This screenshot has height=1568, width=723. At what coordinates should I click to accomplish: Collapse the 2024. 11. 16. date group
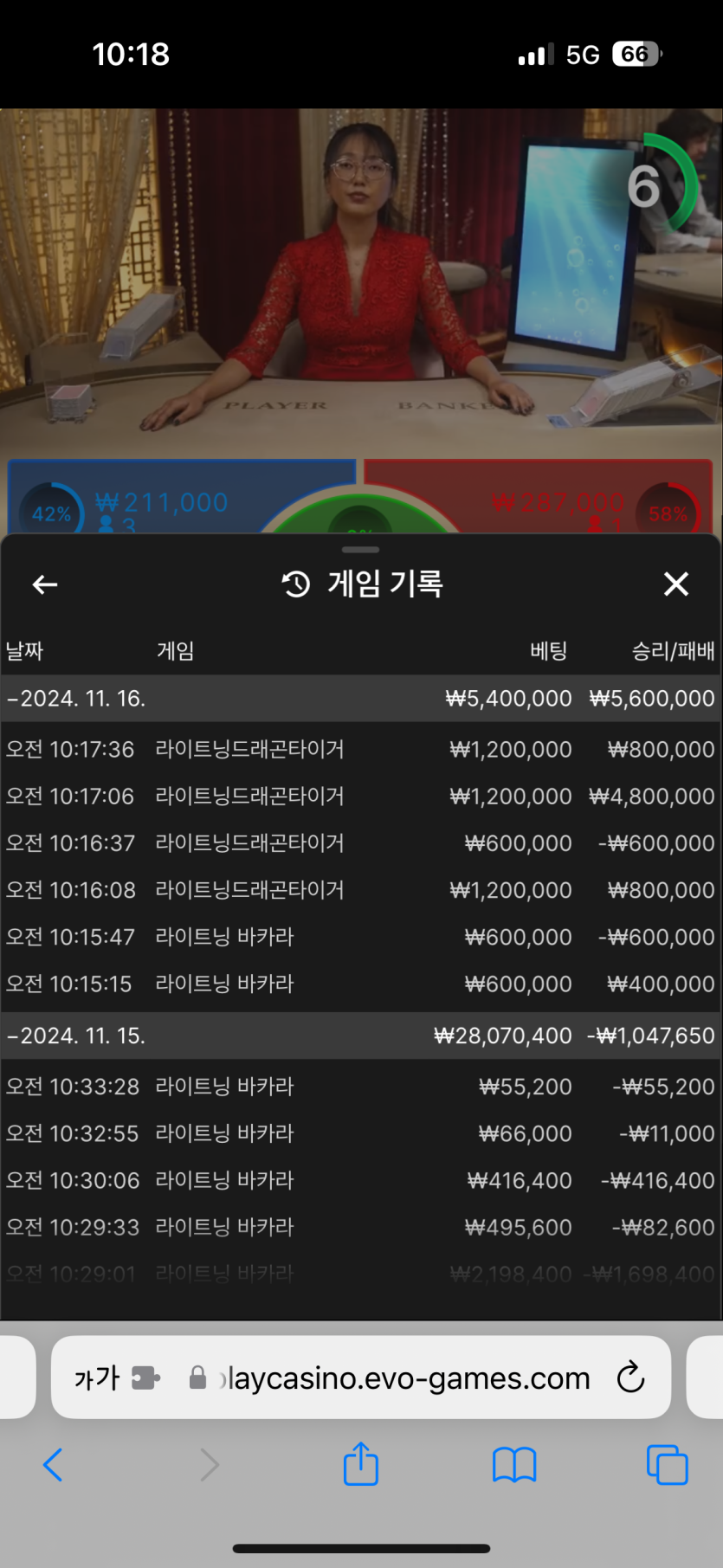click(76, 699)
